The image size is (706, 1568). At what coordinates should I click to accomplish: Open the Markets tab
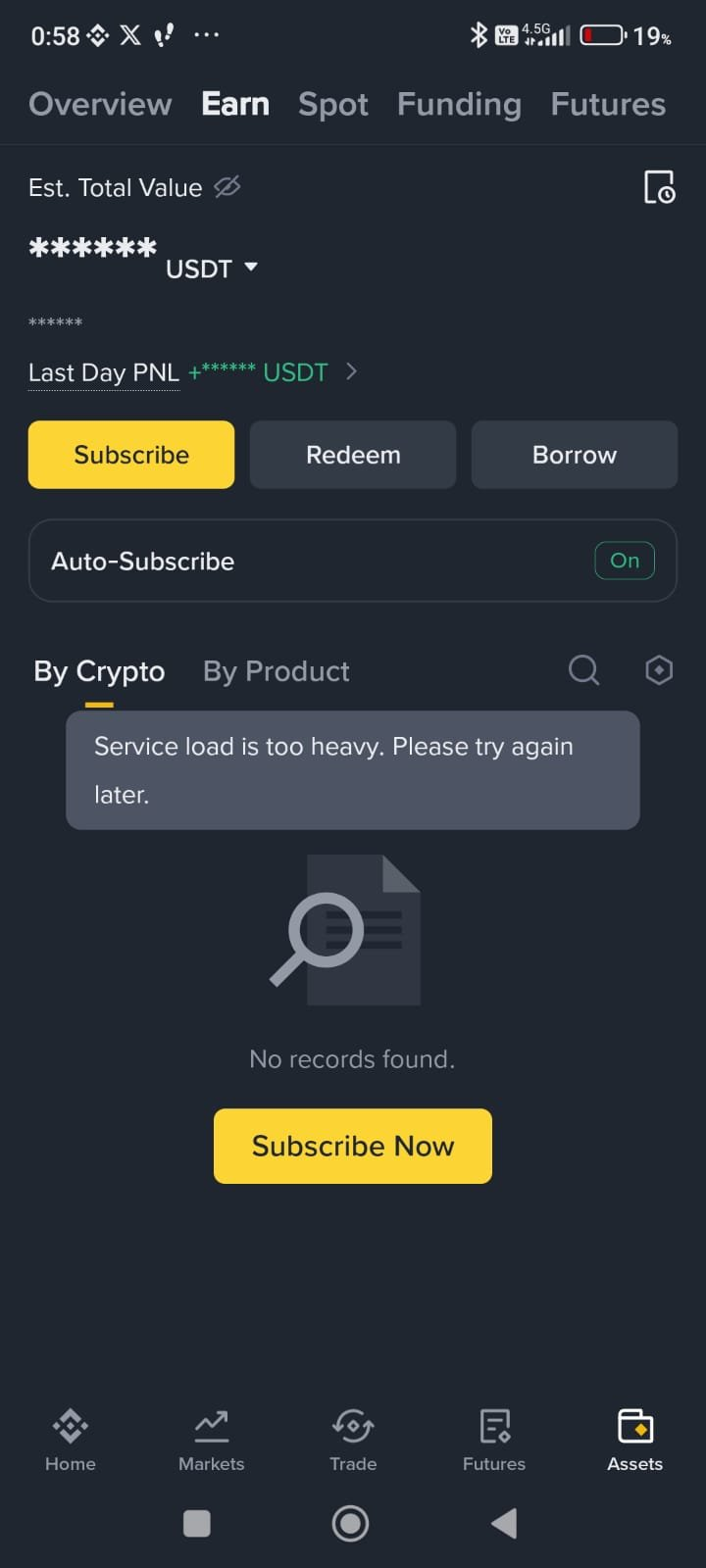pyautogui.click(x=212, y=1441)
